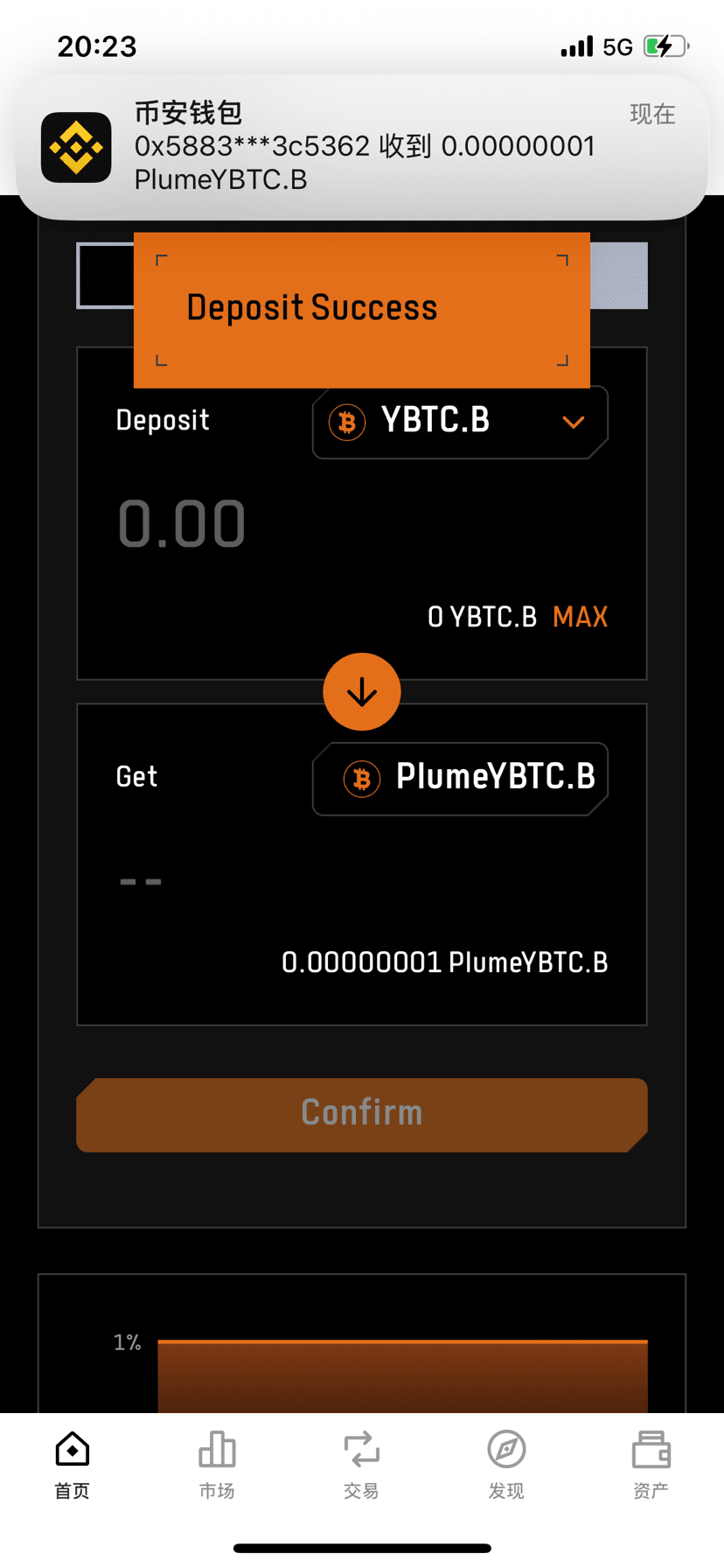The width and height of the screenshot is (724, 1568).
Task: Open the 资产 tab
Action: tap(651, 1465)
